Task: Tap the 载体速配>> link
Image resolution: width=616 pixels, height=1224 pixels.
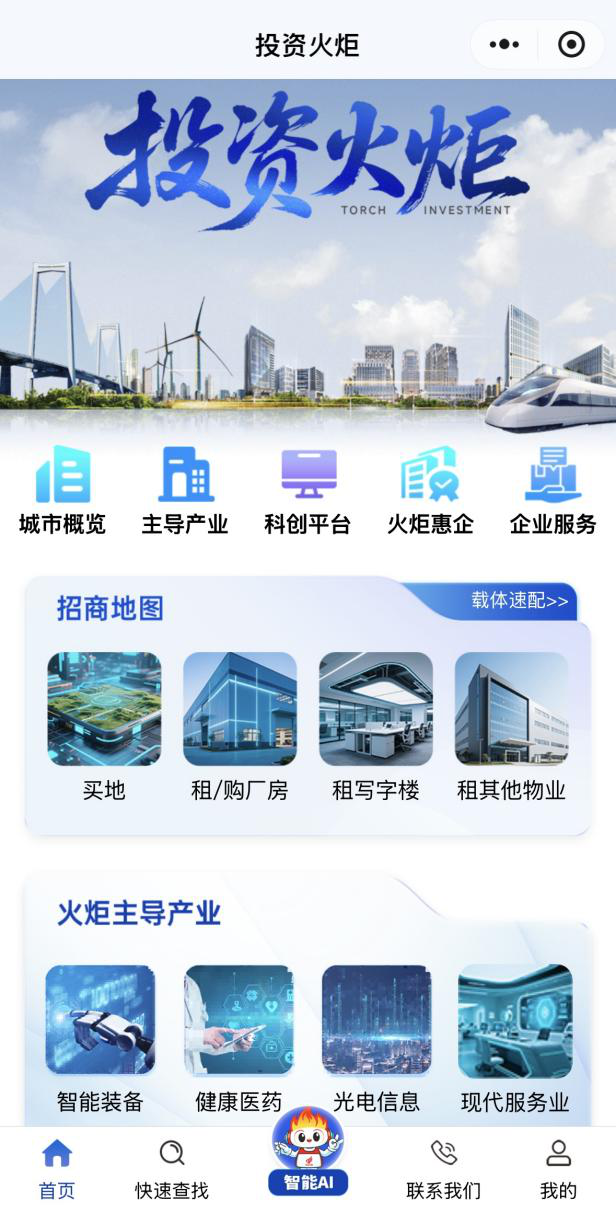Action: click(520, 601)
